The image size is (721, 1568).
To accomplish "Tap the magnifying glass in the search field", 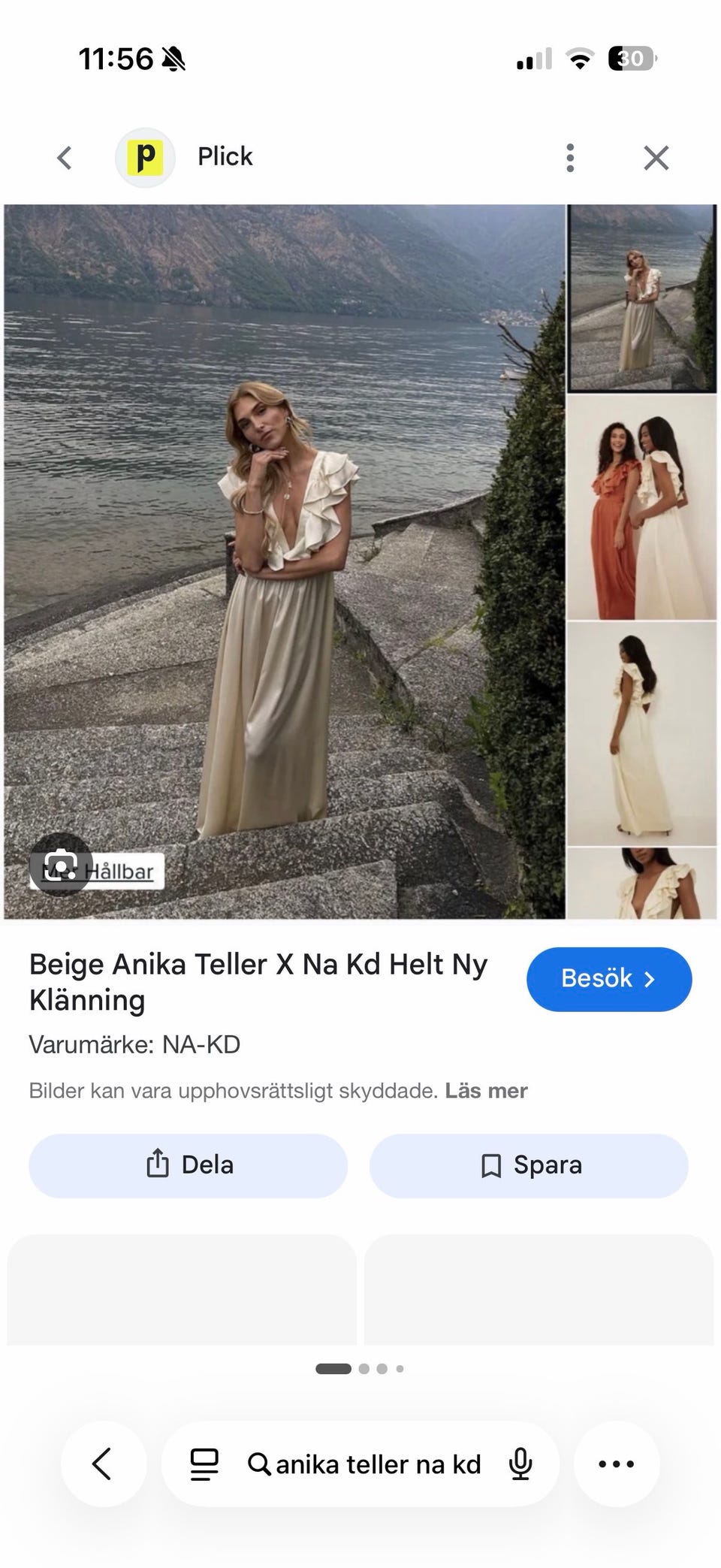I will click(259, 1464).
